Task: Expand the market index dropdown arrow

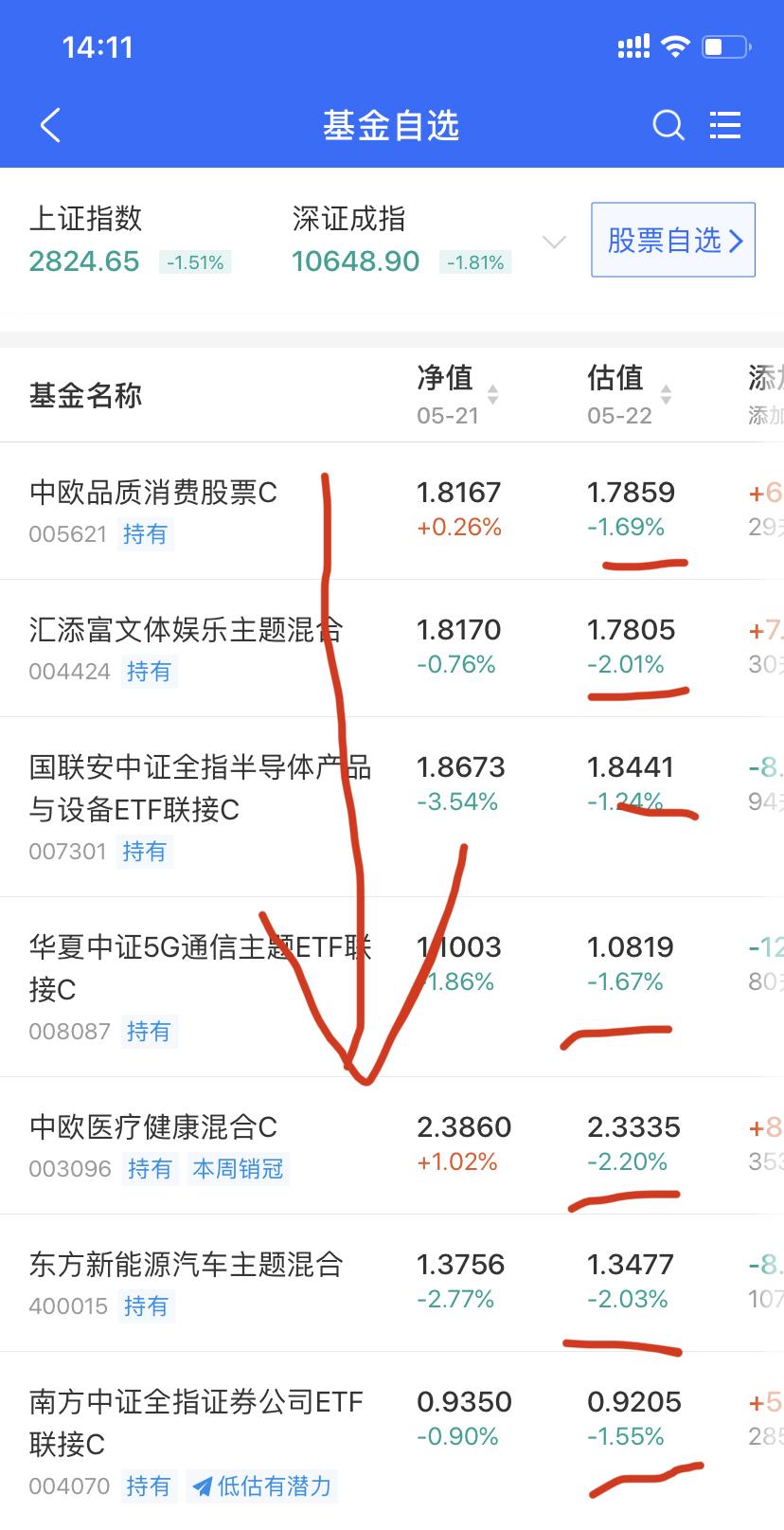Action: [x=554, y=242]
